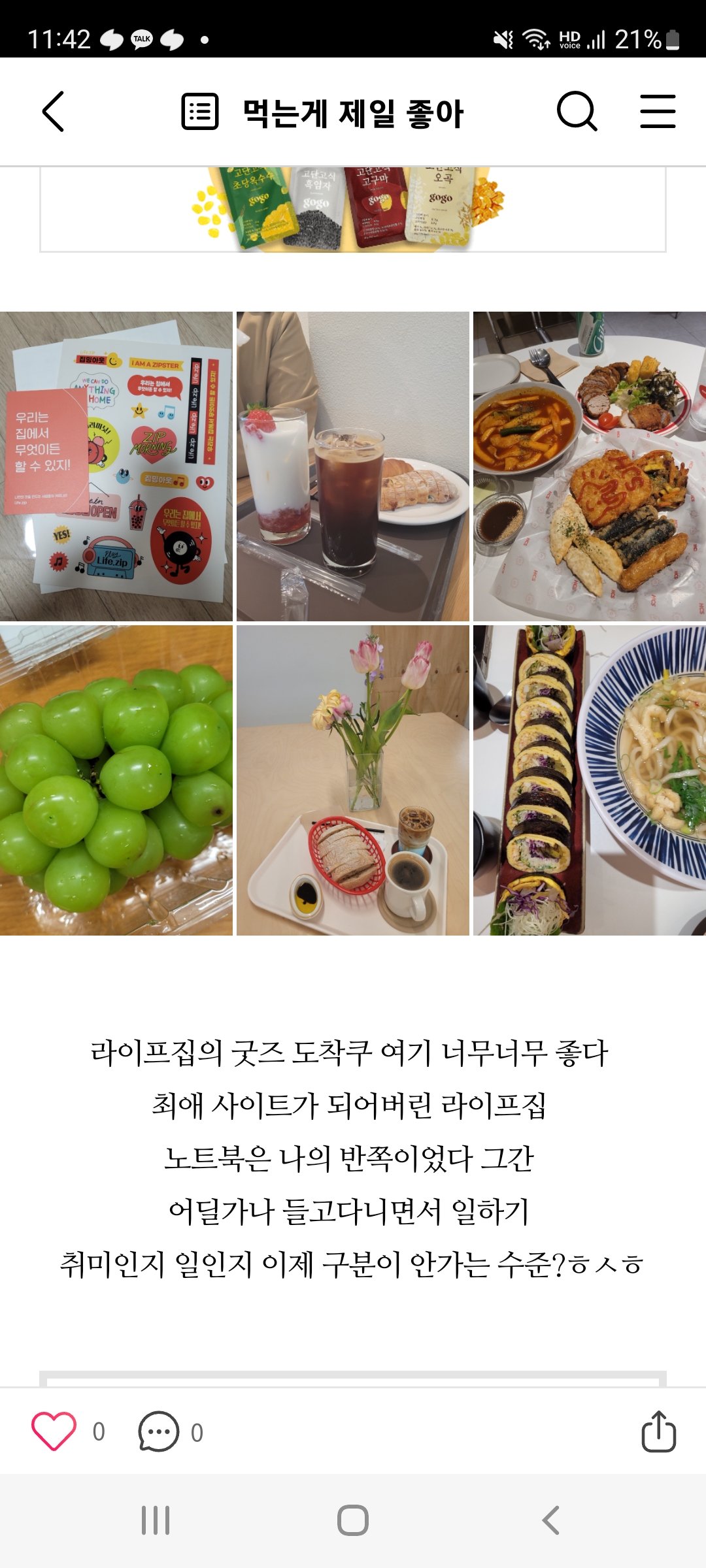View the strawberry milk and iced coffee photo
Image resolution: width=706 pixels, height=1568 pixels.
353,466
